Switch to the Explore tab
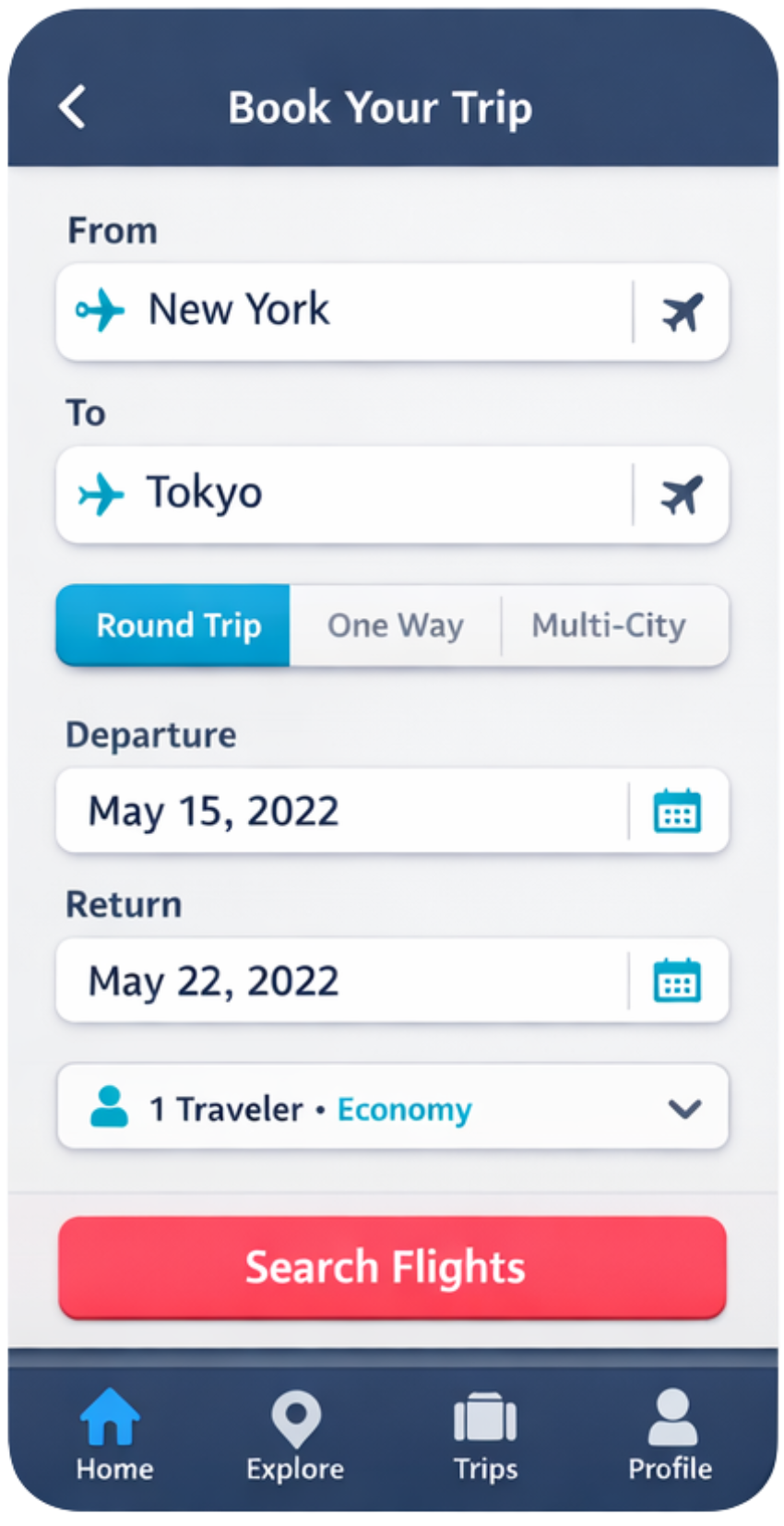Image resolution: width=784 pixels, height=1526 pixels. 295,1436
